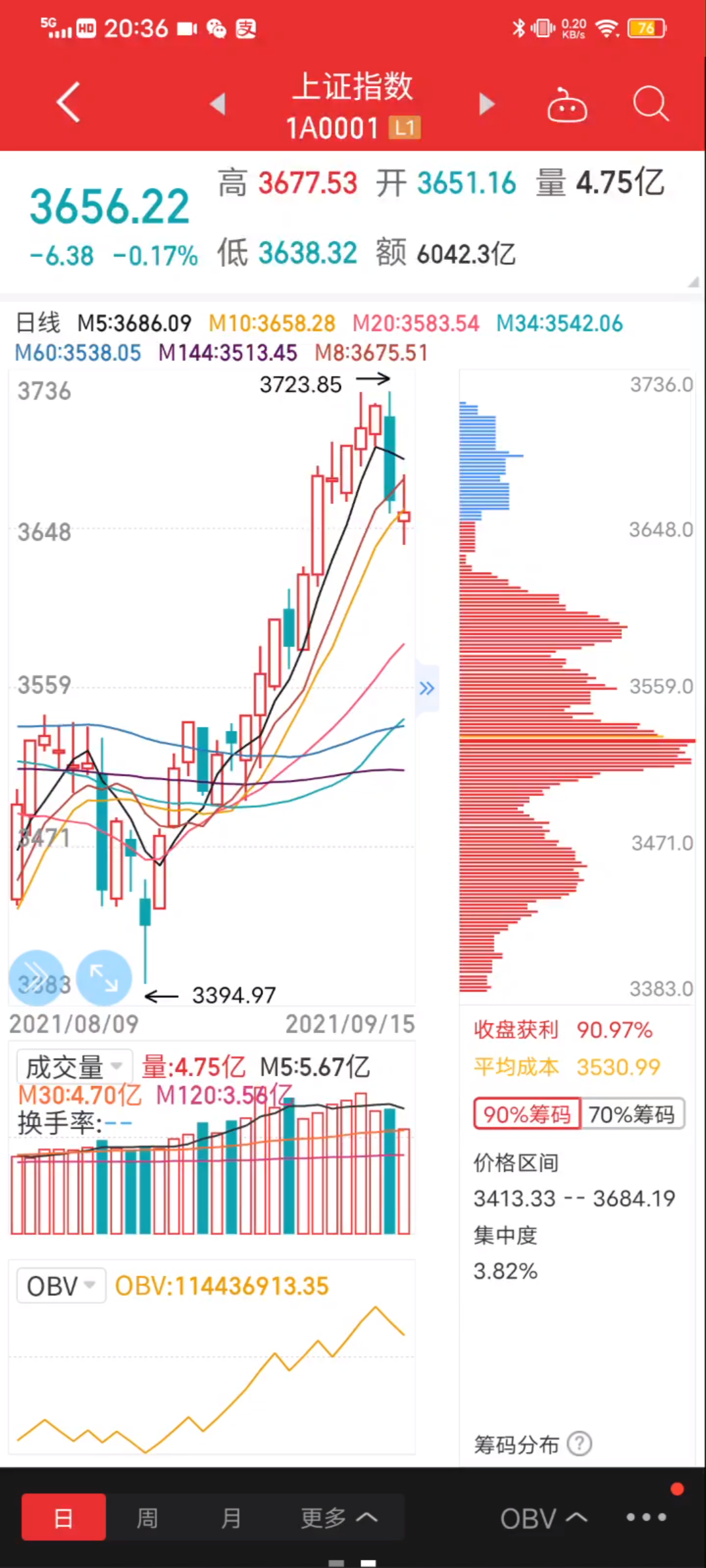This screenshot has width=706, height=1568.
Task: Open the OBV indicator dropdown in chart
Action: point(61,1286)
